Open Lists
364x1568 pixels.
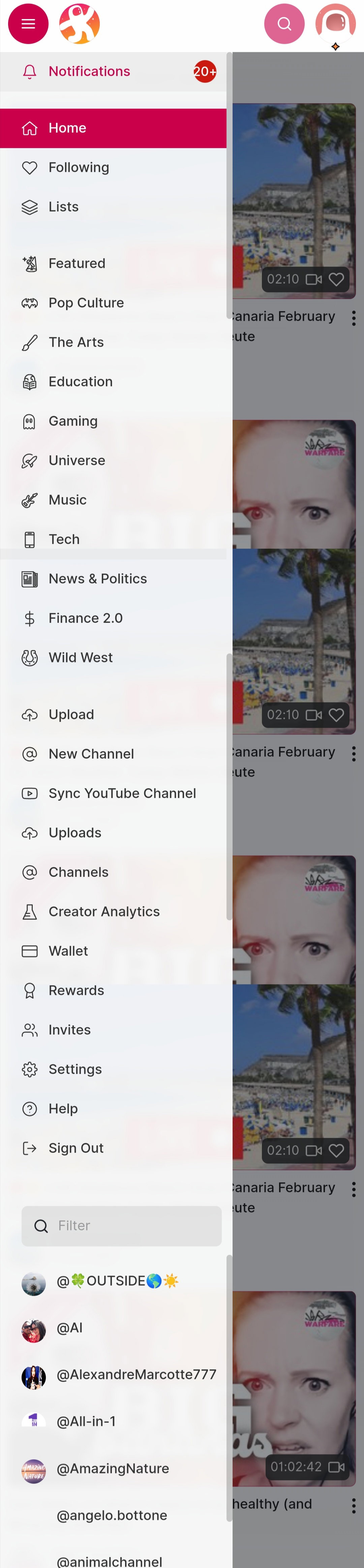click(x=113, y=207)
